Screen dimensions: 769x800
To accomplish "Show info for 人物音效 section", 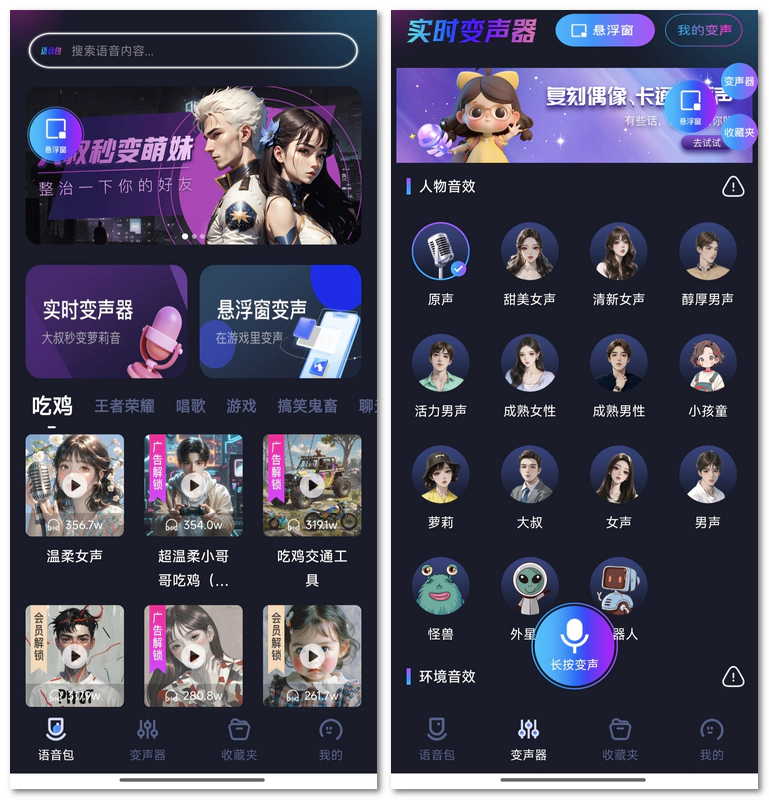I will coord(733,186).
